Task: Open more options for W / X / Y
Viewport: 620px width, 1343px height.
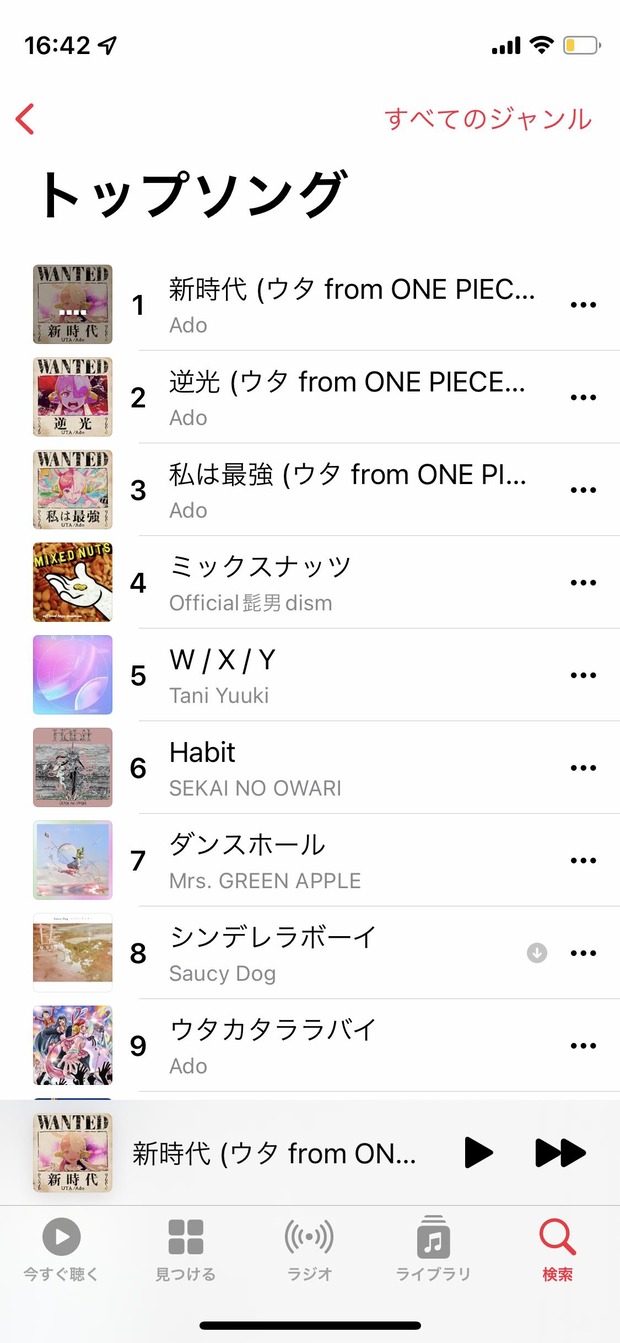Action: (x=583, y=675)
